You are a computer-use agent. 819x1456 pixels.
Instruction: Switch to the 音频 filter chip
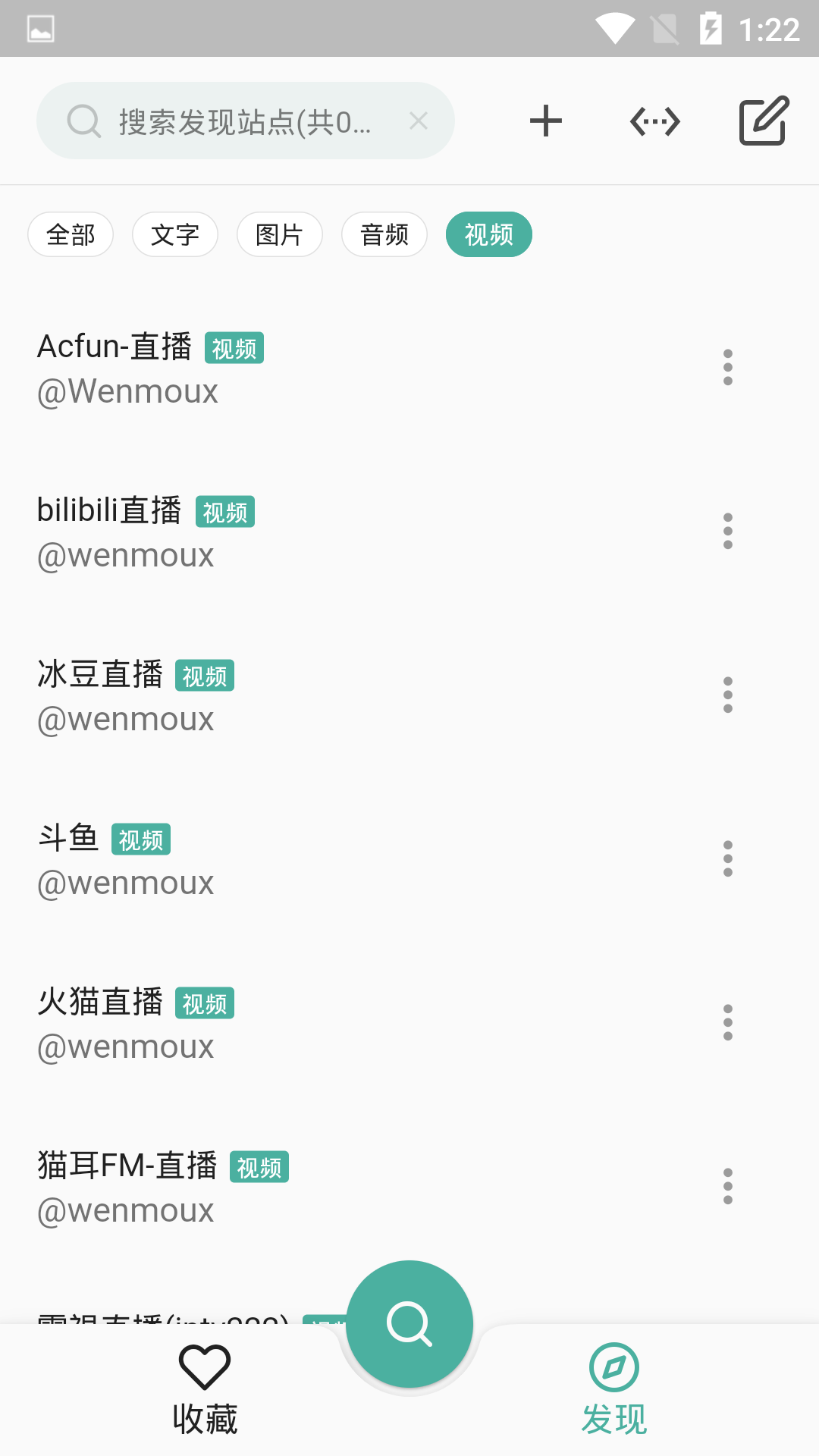pos(384,234)
